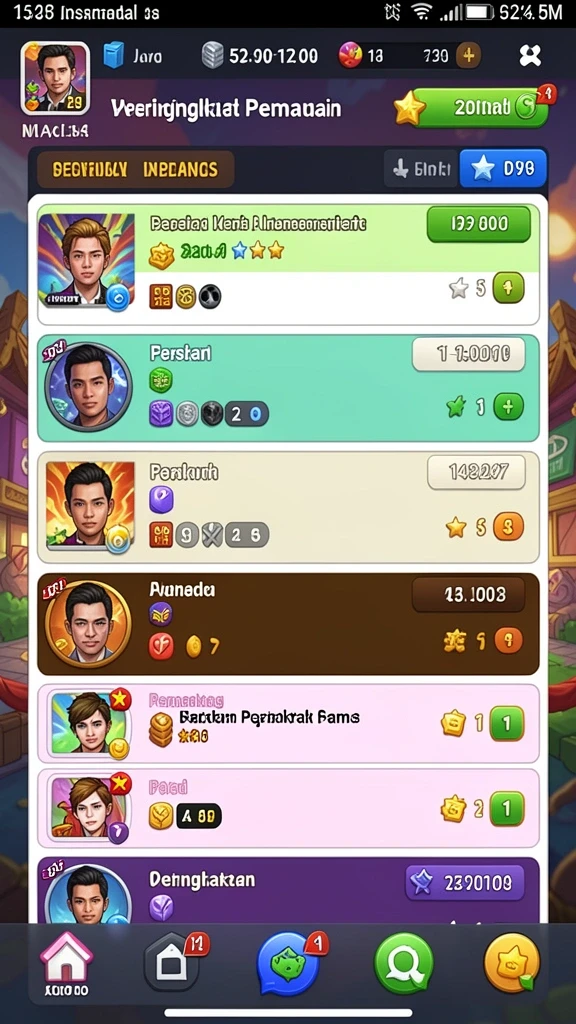Close the leaderboard with the X icon
The width and height of the screenshot is (576, 1024).
point(530,56)
